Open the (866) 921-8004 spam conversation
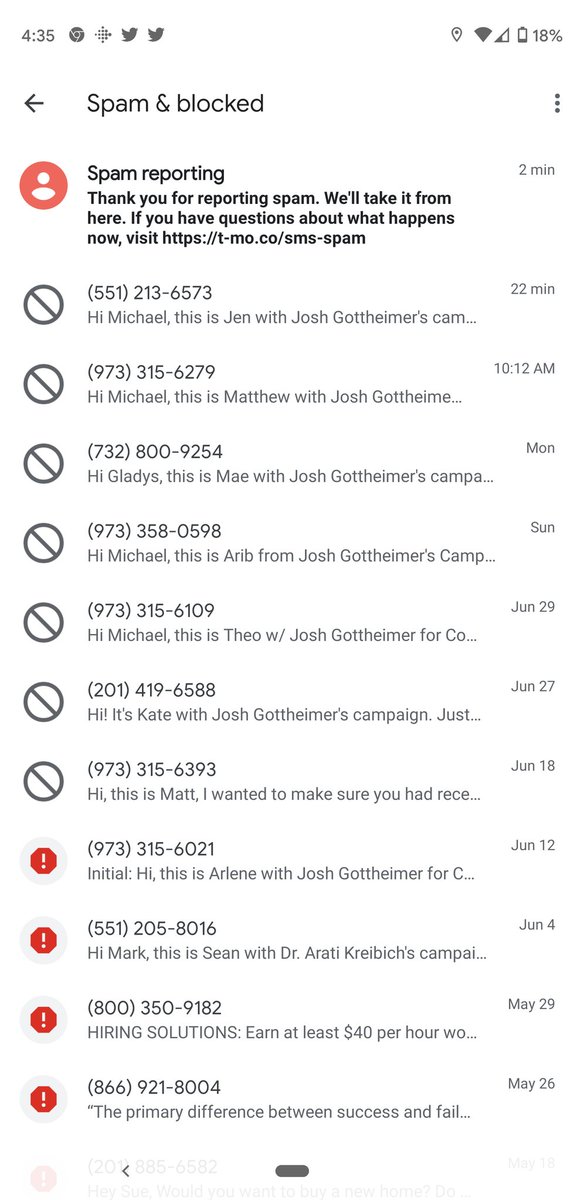 click(x=292, y=1099)
